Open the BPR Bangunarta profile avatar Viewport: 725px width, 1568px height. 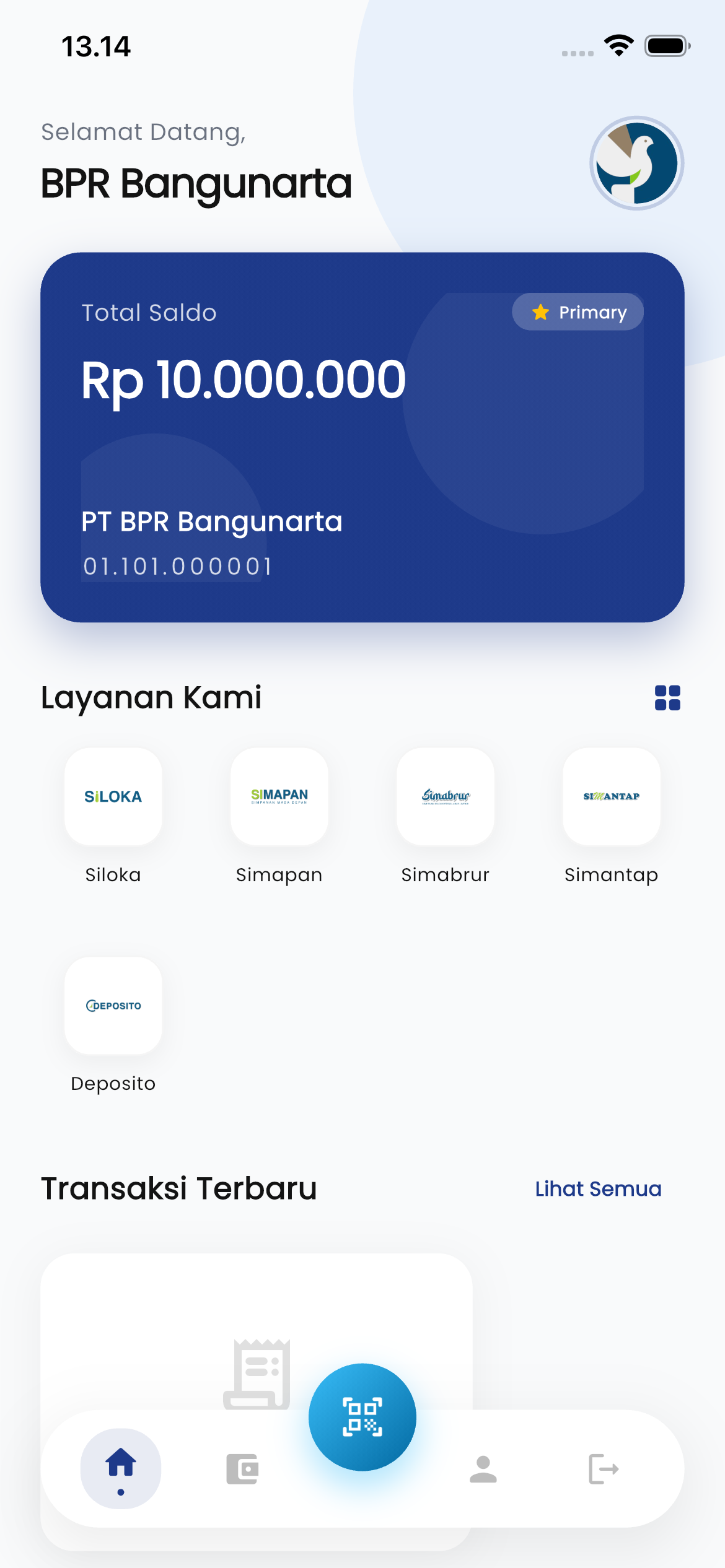pos(635,163)
